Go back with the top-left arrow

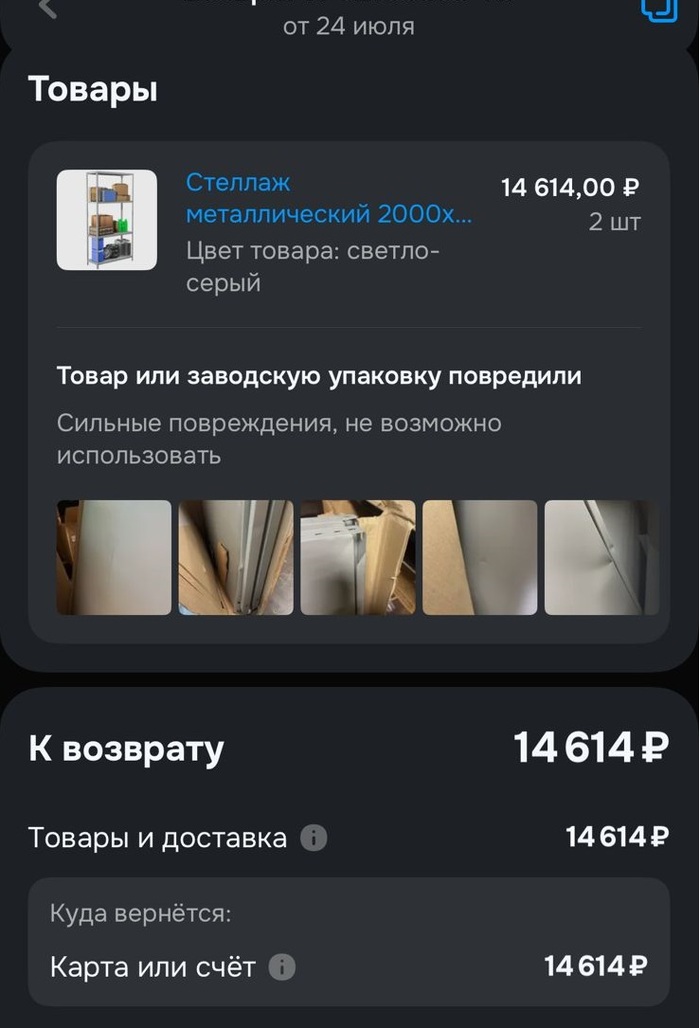click(x=46, y=8)
